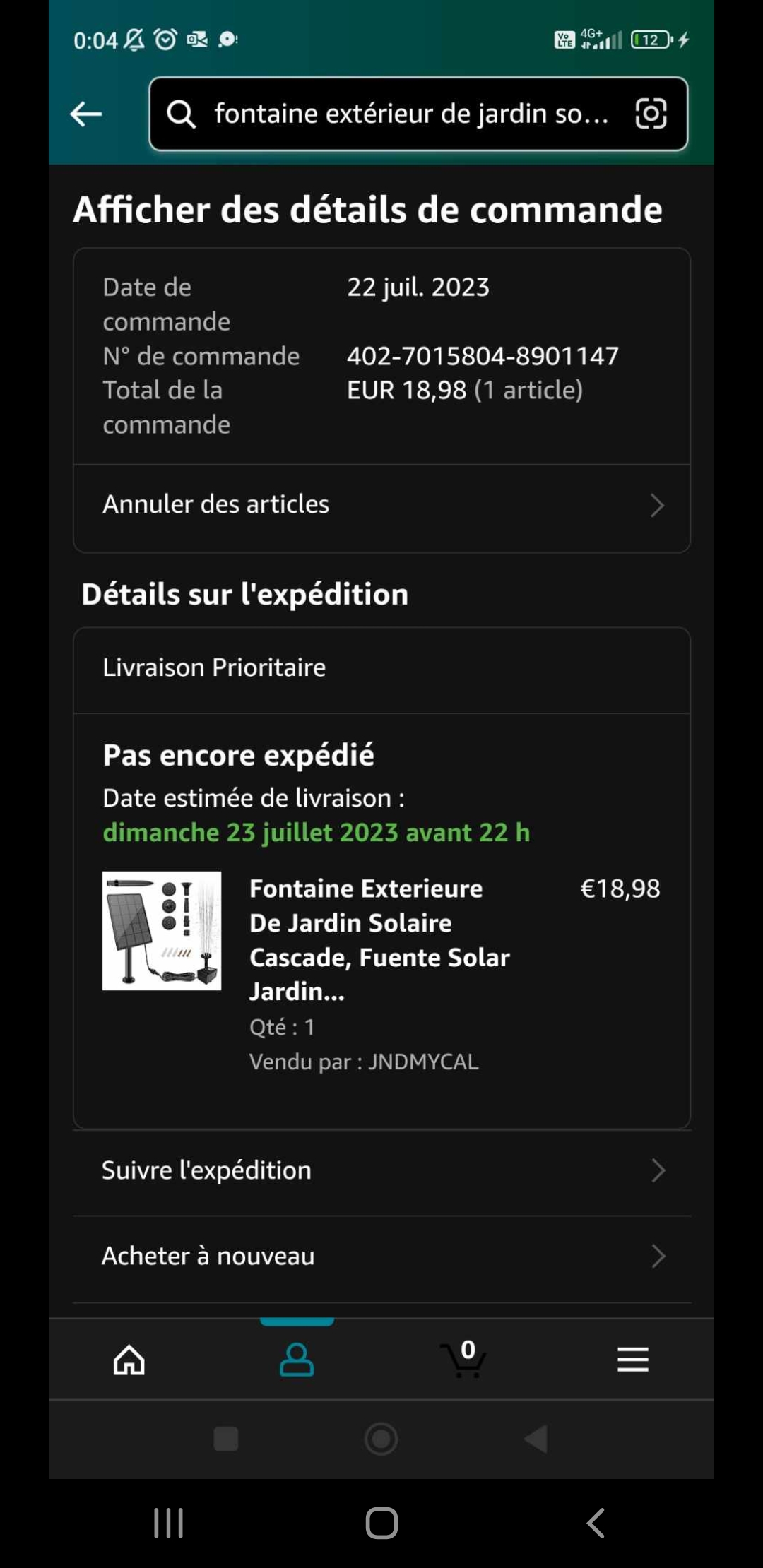Open Annuler des articles
This screenshot has width=763, height=1568.
coord(381,505)
